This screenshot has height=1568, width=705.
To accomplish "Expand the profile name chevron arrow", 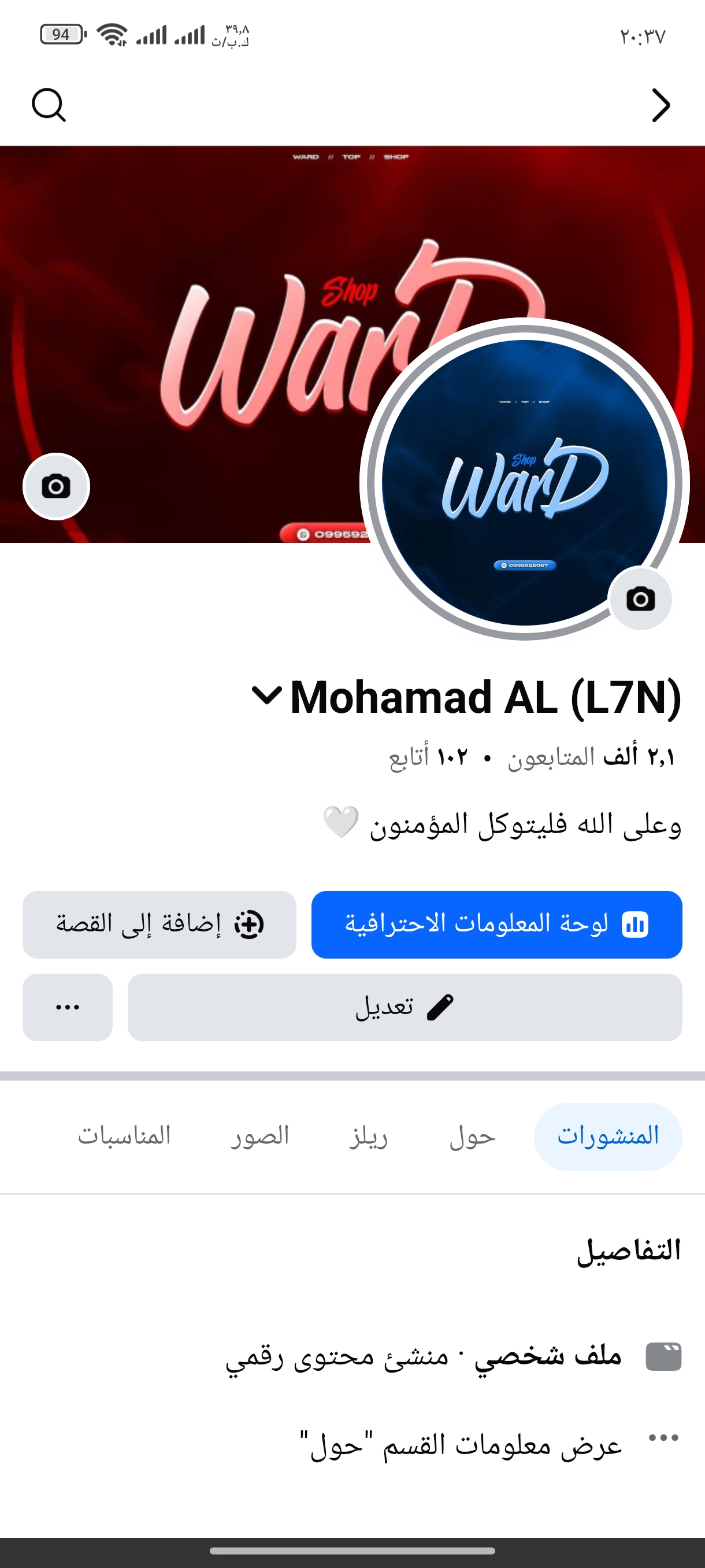I will tap(268, 699).
